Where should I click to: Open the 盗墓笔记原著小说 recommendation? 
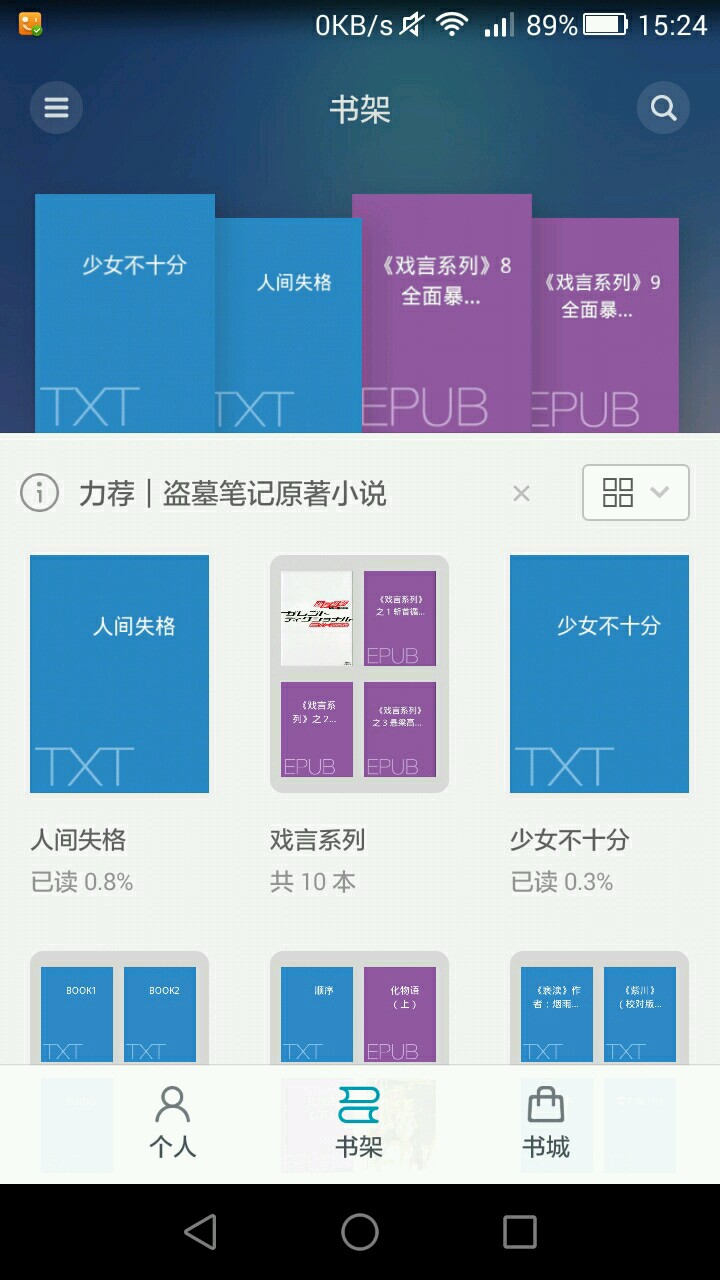click(x=233, y=493)
